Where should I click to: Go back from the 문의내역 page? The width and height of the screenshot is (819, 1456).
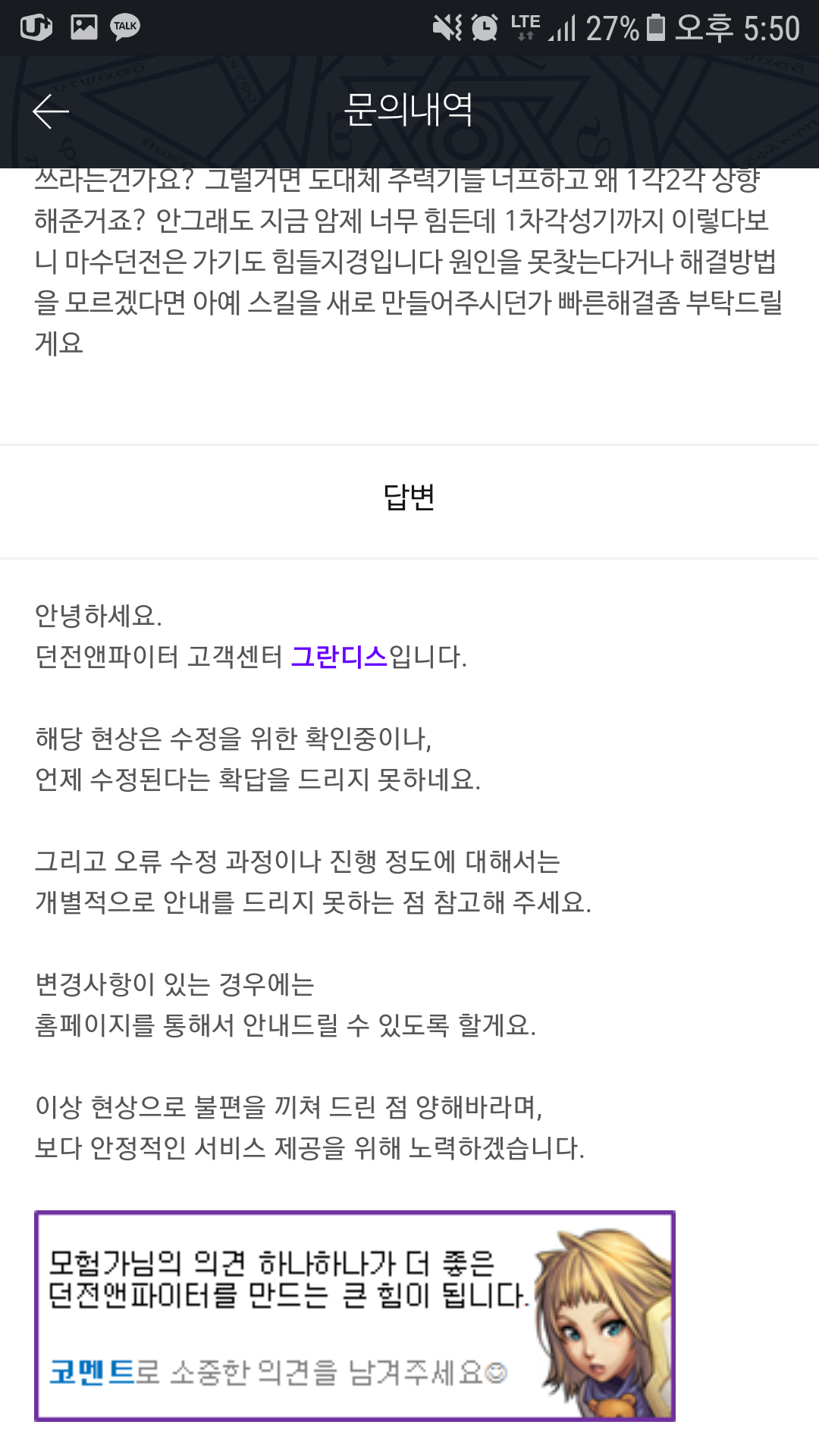[51, 111]
